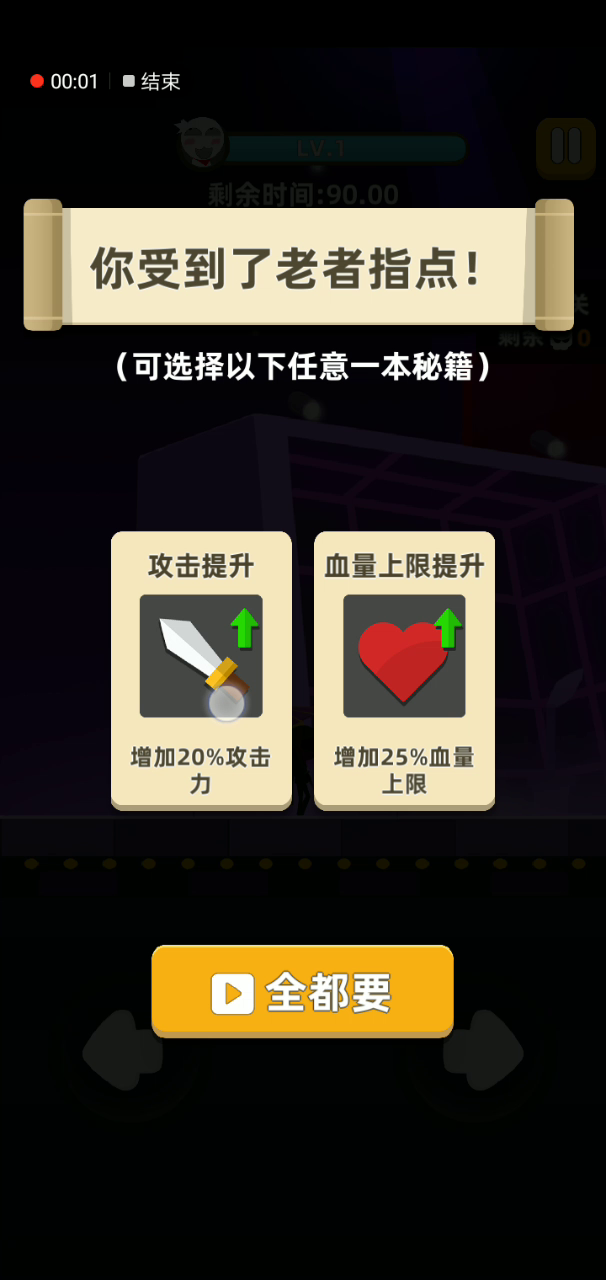Select the 攻击提升 attack boost card
This screenshot has width=606, height=1280.
[x=201, y=669]
